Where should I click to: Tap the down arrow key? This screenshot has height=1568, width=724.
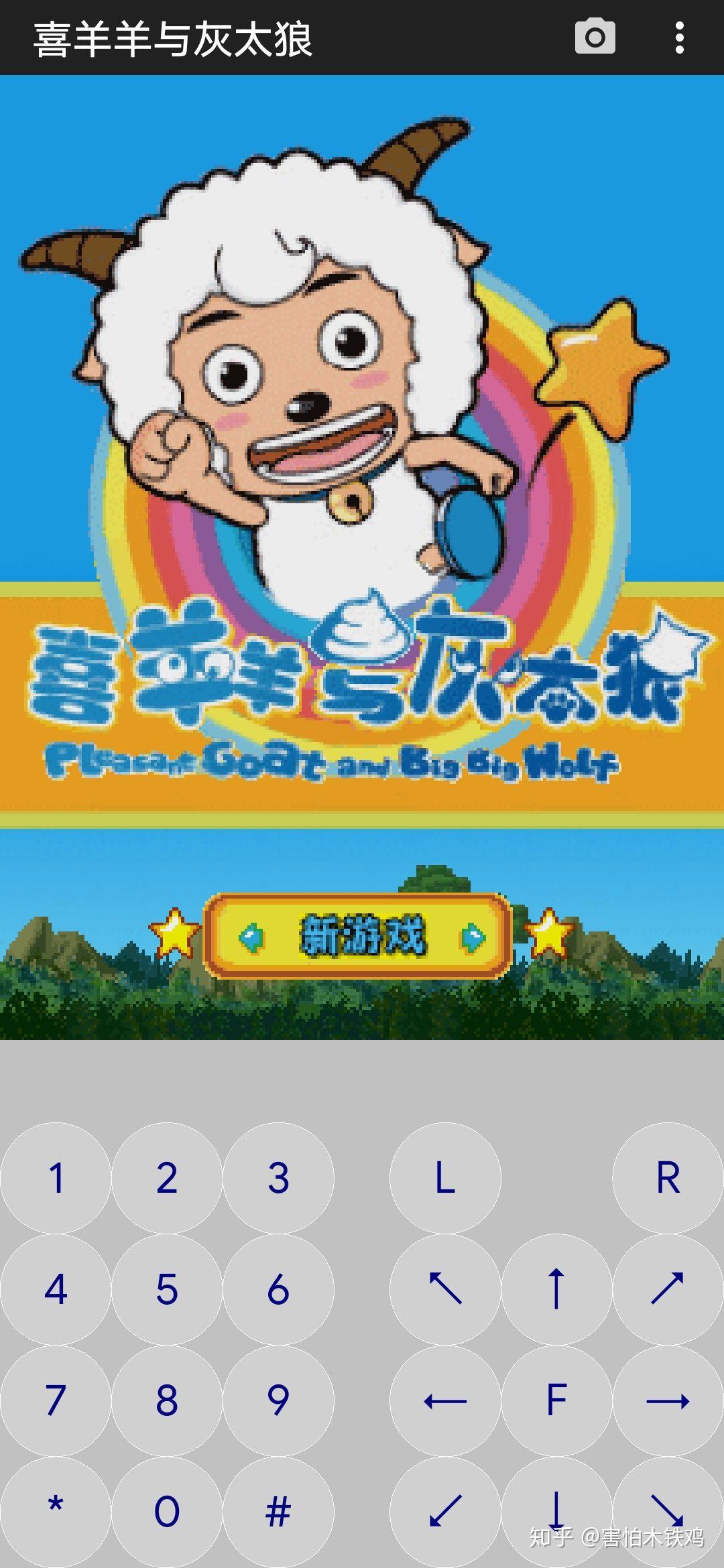pyautogui.click(x=556, y=1512)
